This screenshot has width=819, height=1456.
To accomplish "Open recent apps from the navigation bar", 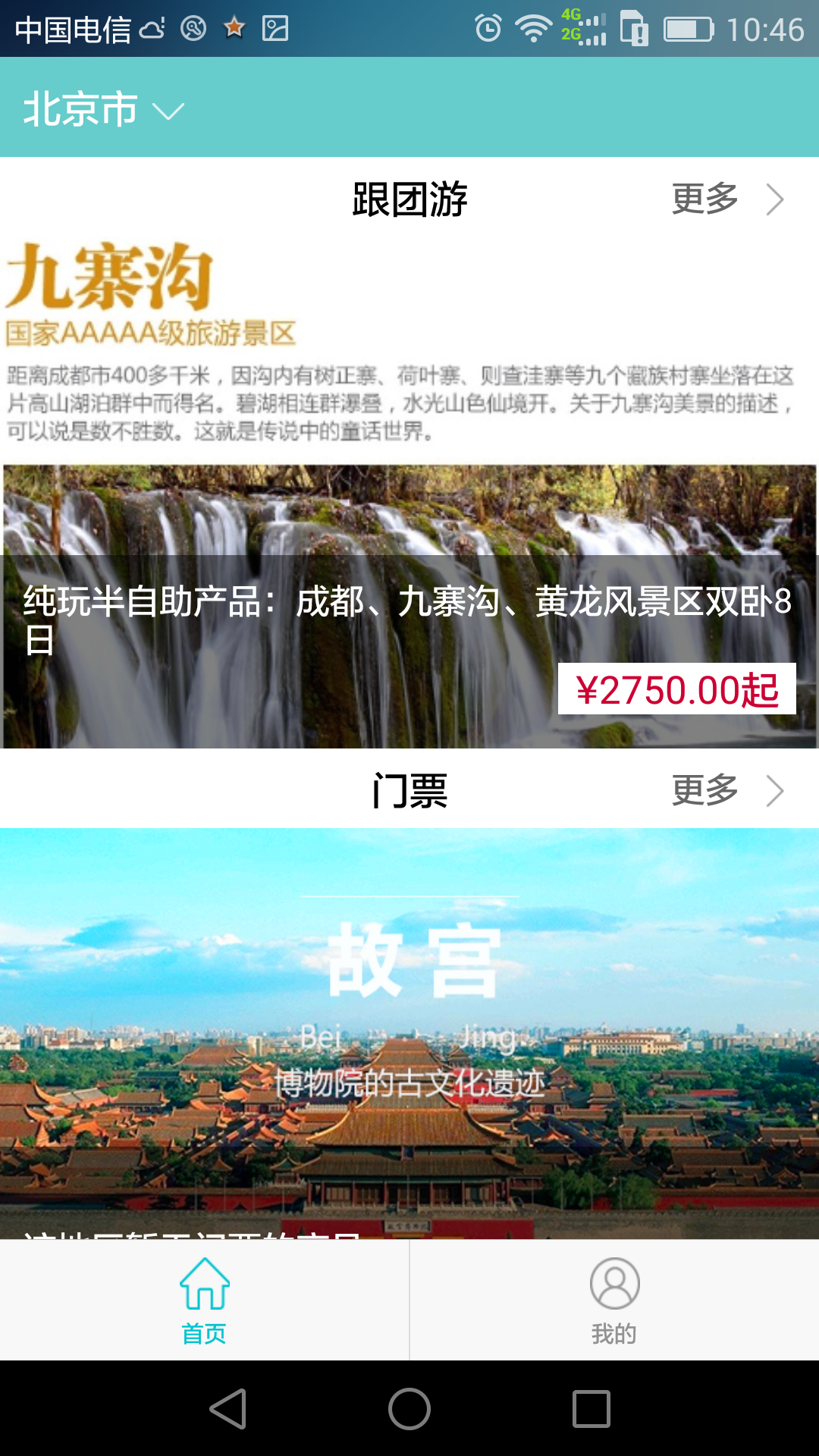I will pyautogui.click(x=591, y=1409).
